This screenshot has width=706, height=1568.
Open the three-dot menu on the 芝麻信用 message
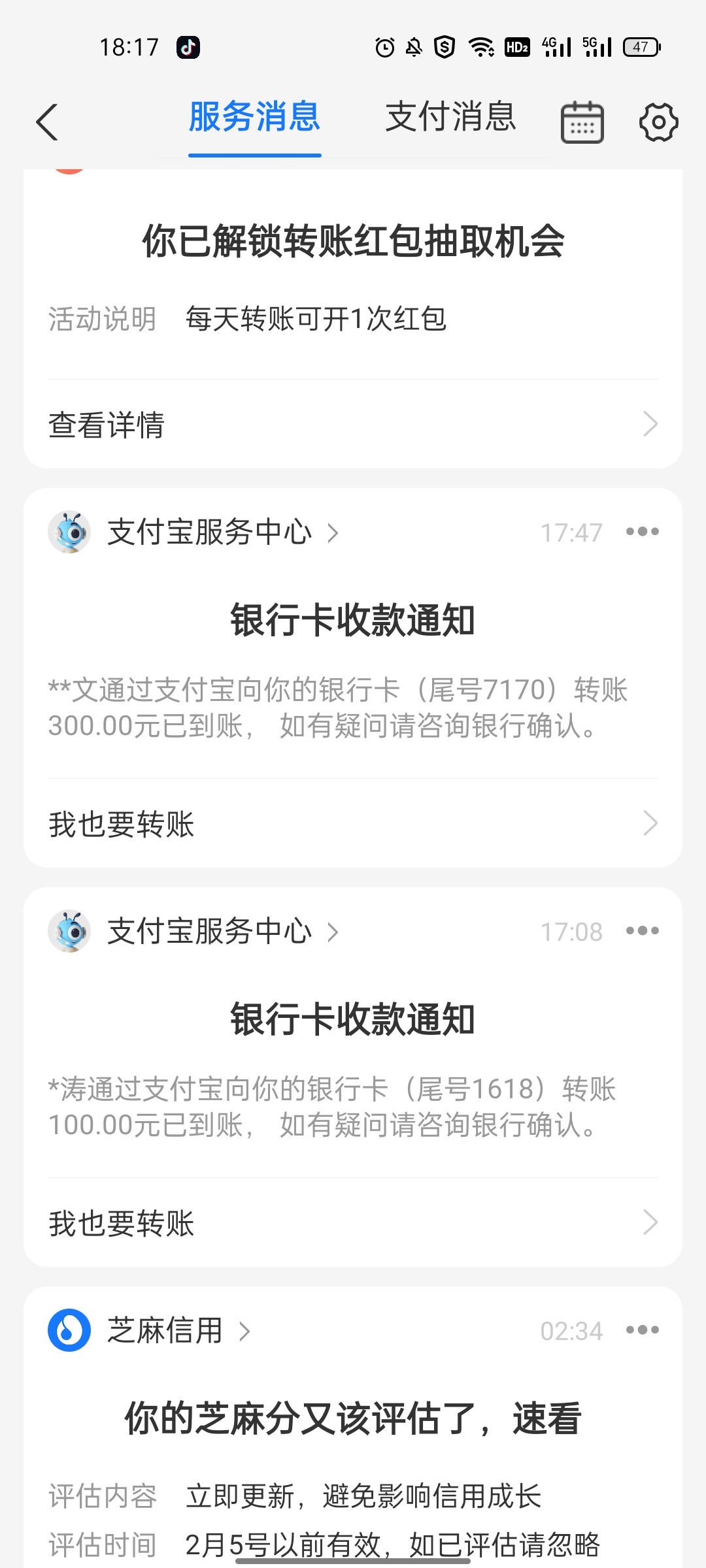tap(643, 1330)
